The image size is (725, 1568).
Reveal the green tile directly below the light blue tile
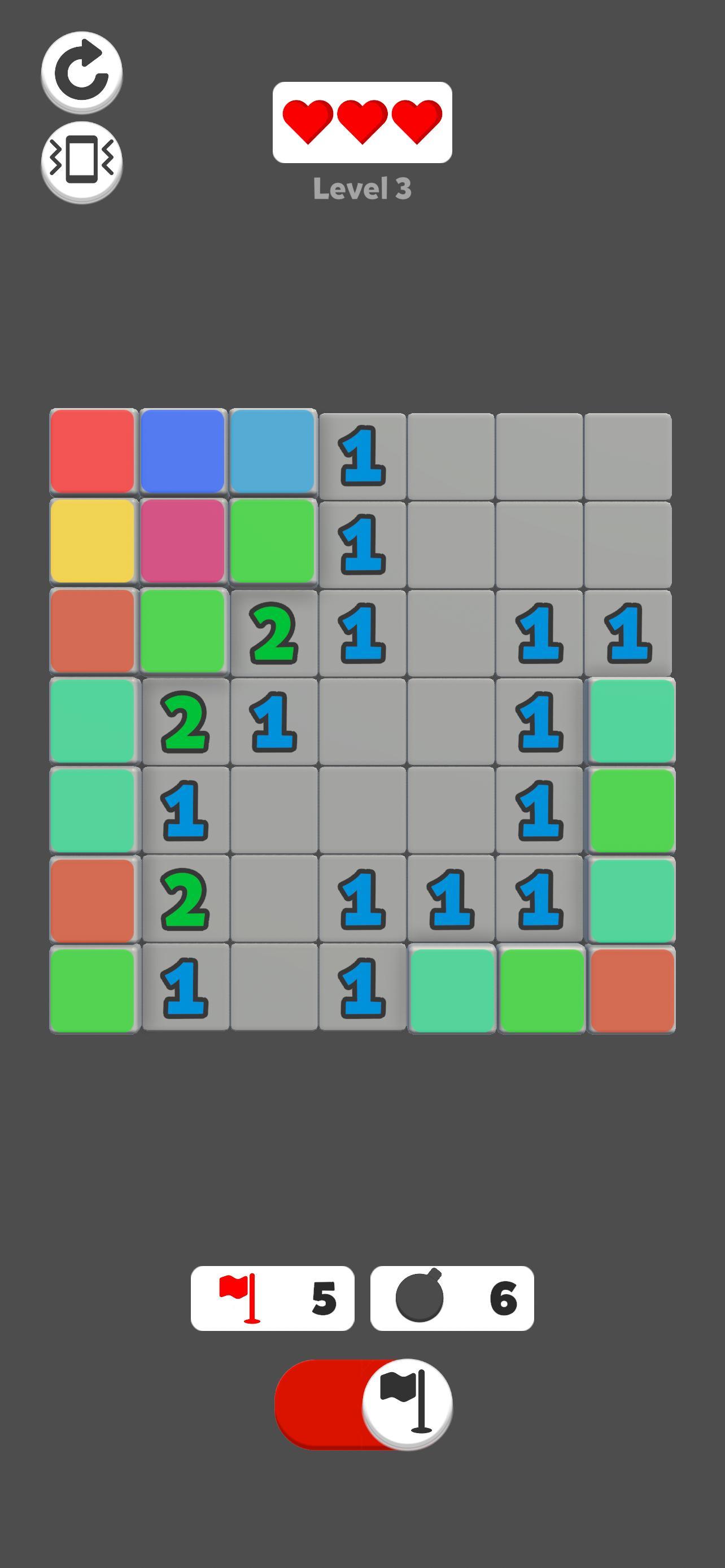point(272,541)
